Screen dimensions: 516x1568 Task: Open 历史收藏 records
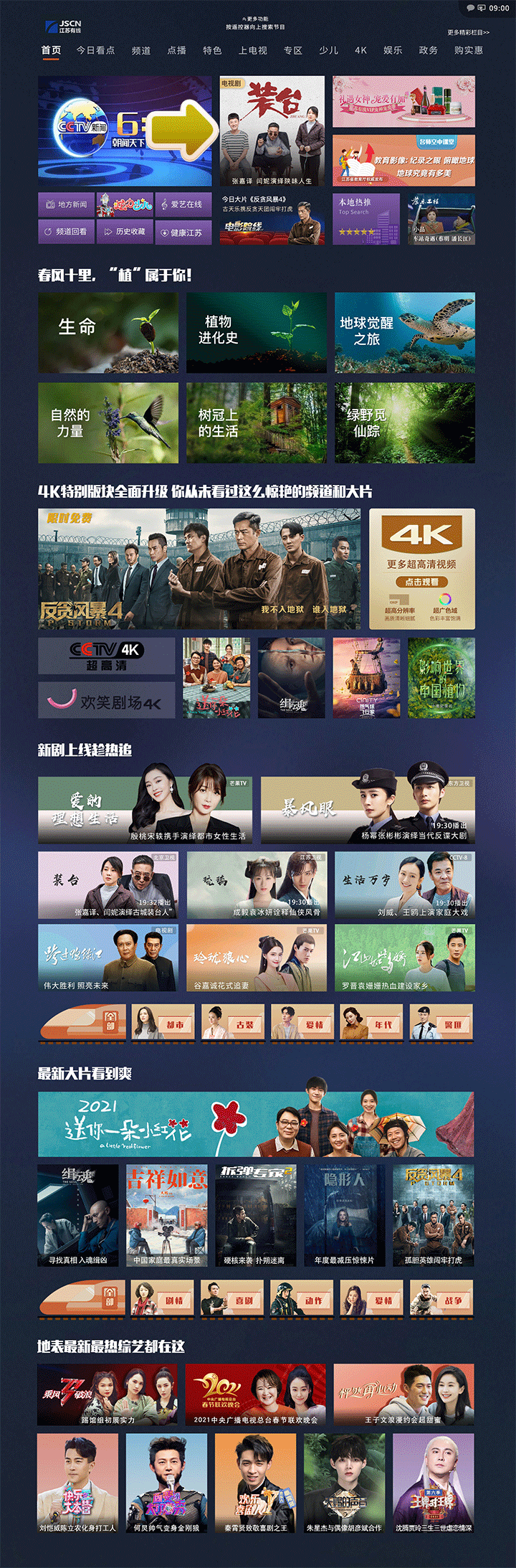(125, 232)
